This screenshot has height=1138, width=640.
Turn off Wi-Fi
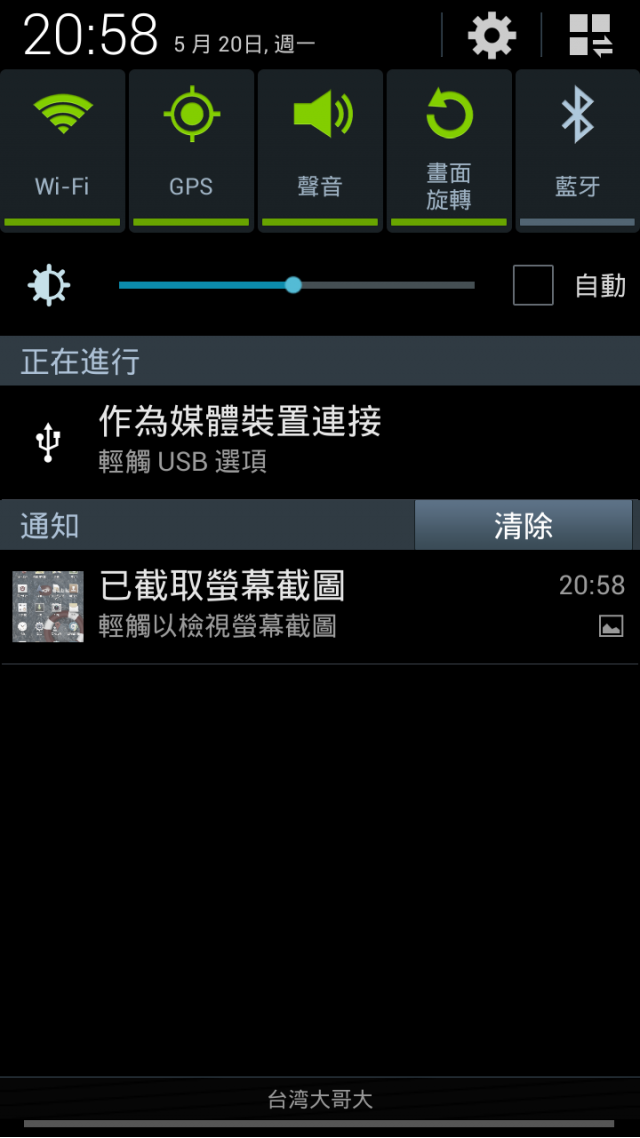click(x=62, y=150)
